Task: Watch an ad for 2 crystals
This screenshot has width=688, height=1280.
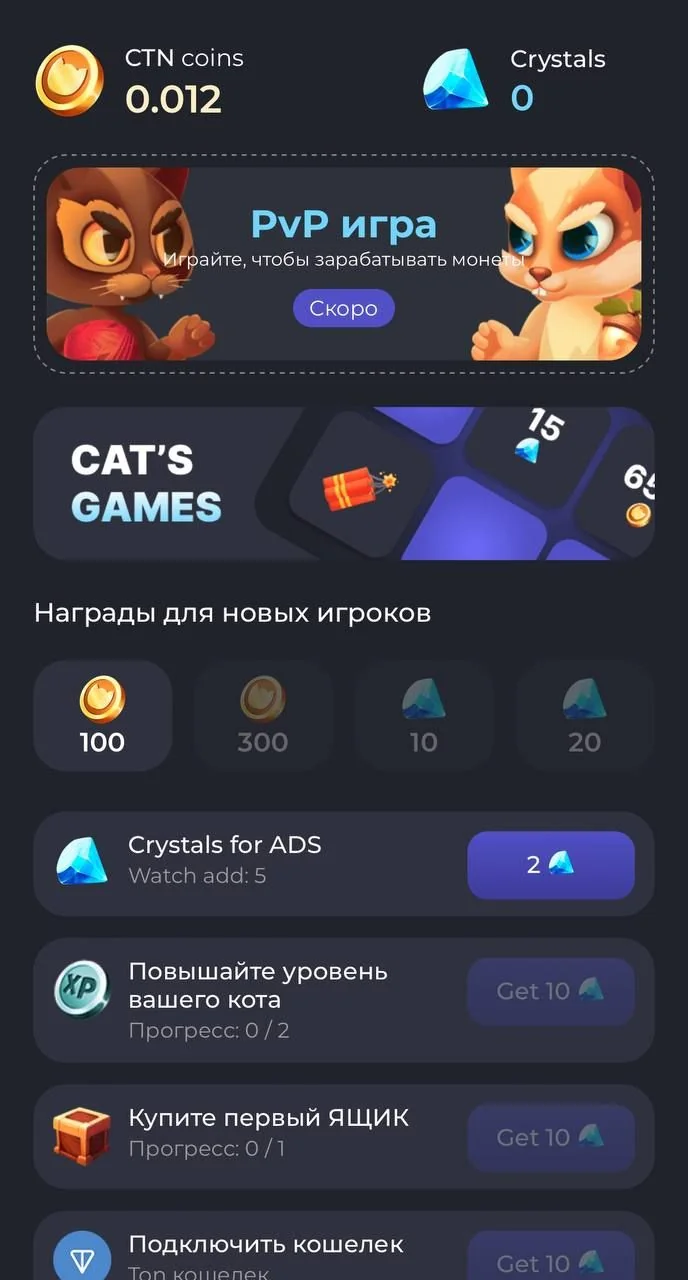Action: [551, 865]
